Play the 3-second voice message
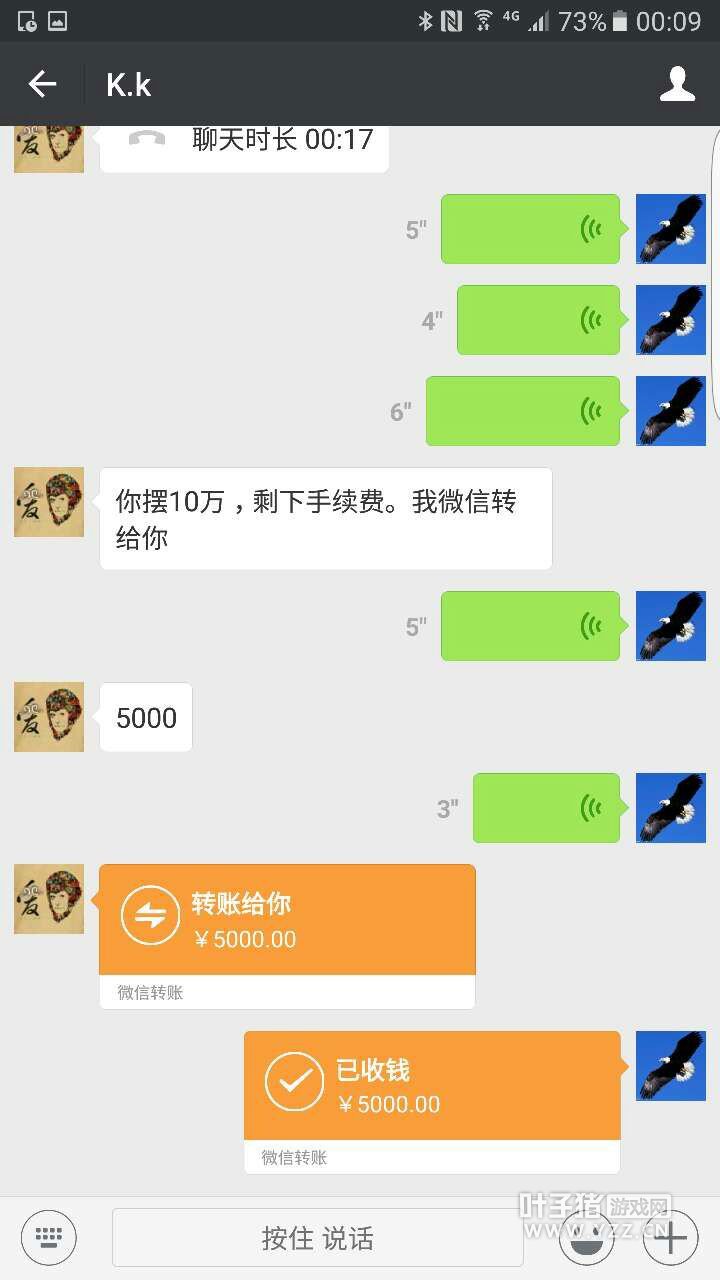The image size is (720, 1280). tap(546, 808)
